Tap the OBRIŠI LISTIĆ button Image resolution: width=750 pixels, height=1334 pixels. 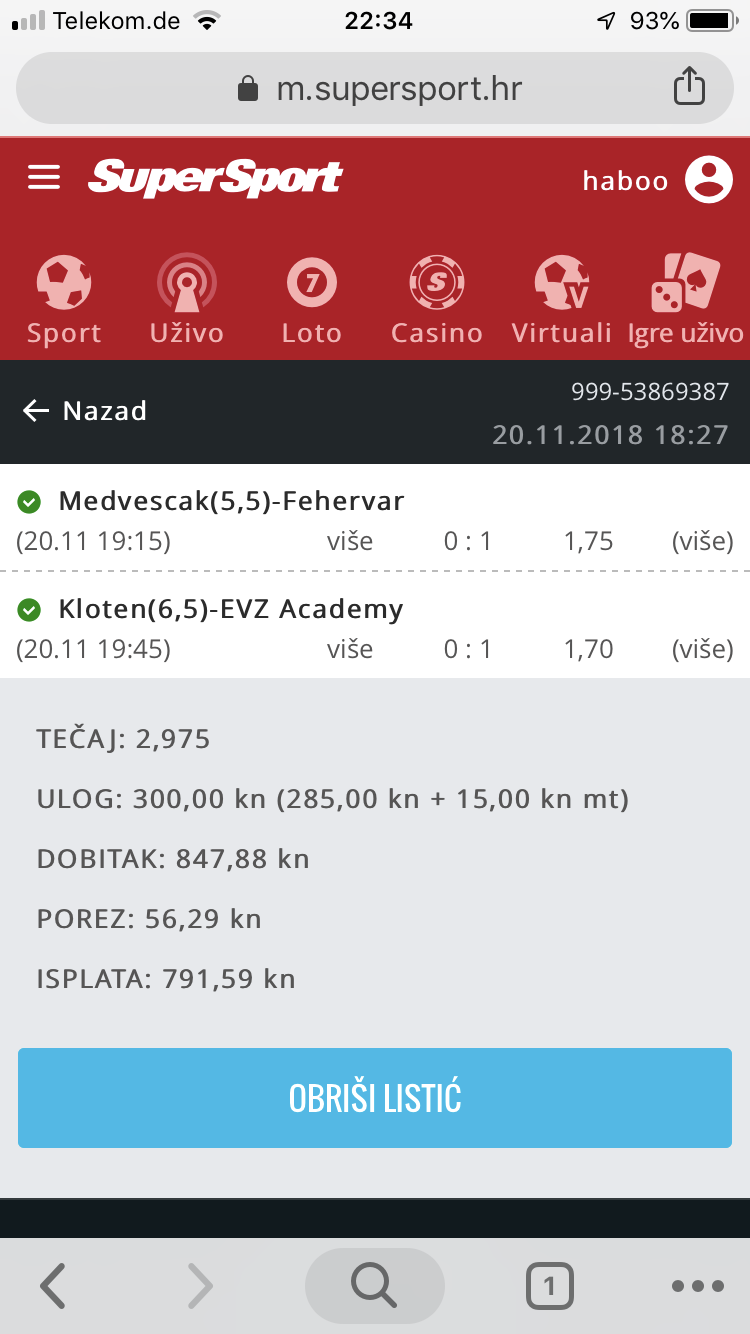(375, 1098)
